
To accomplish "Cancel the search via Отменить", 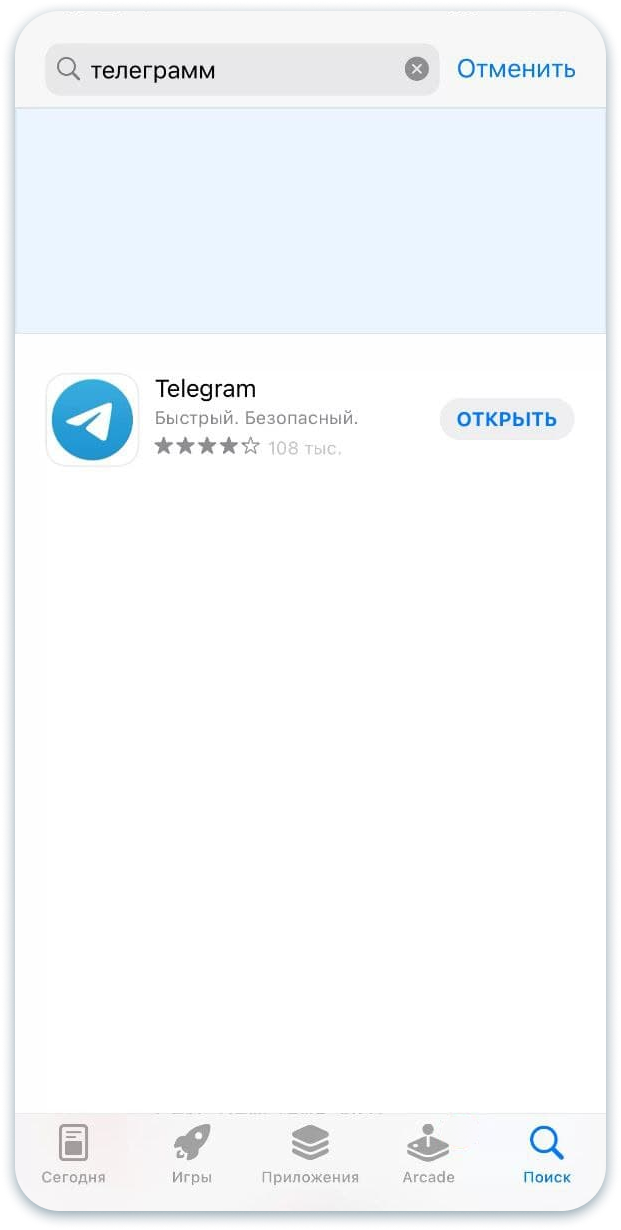I will [x=516, y=69].
